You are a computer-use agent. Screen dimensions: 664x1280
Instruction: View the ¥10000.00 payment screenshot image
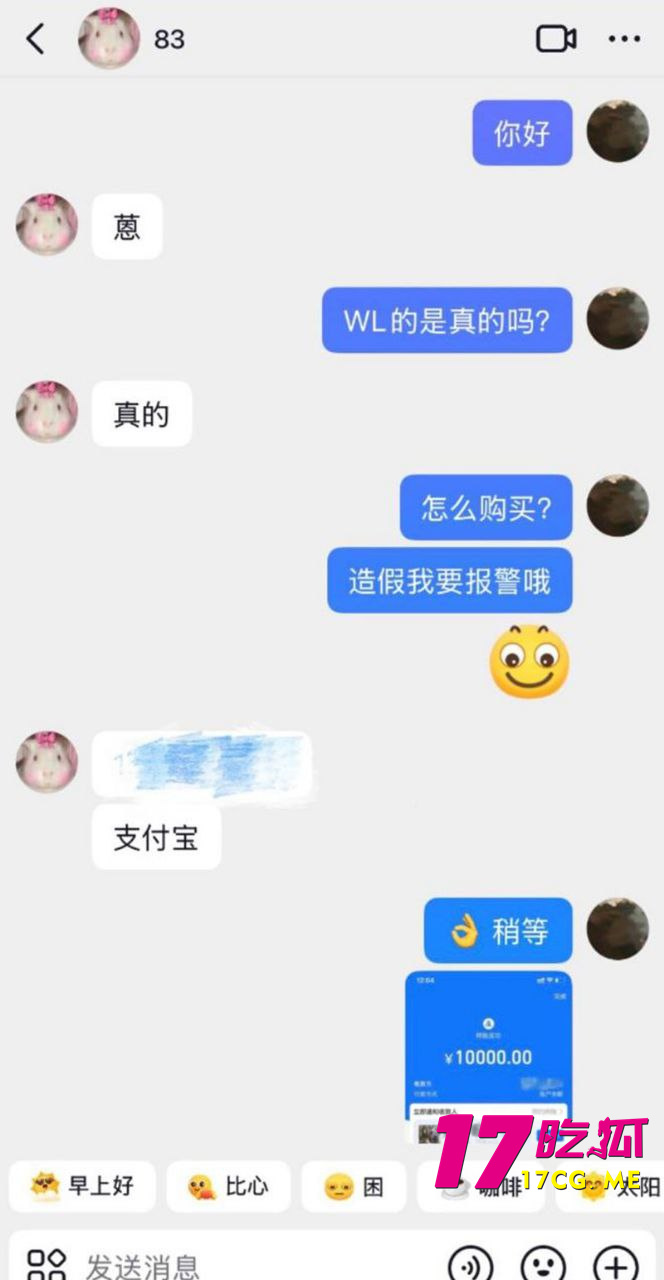[x=488, y=1055]
